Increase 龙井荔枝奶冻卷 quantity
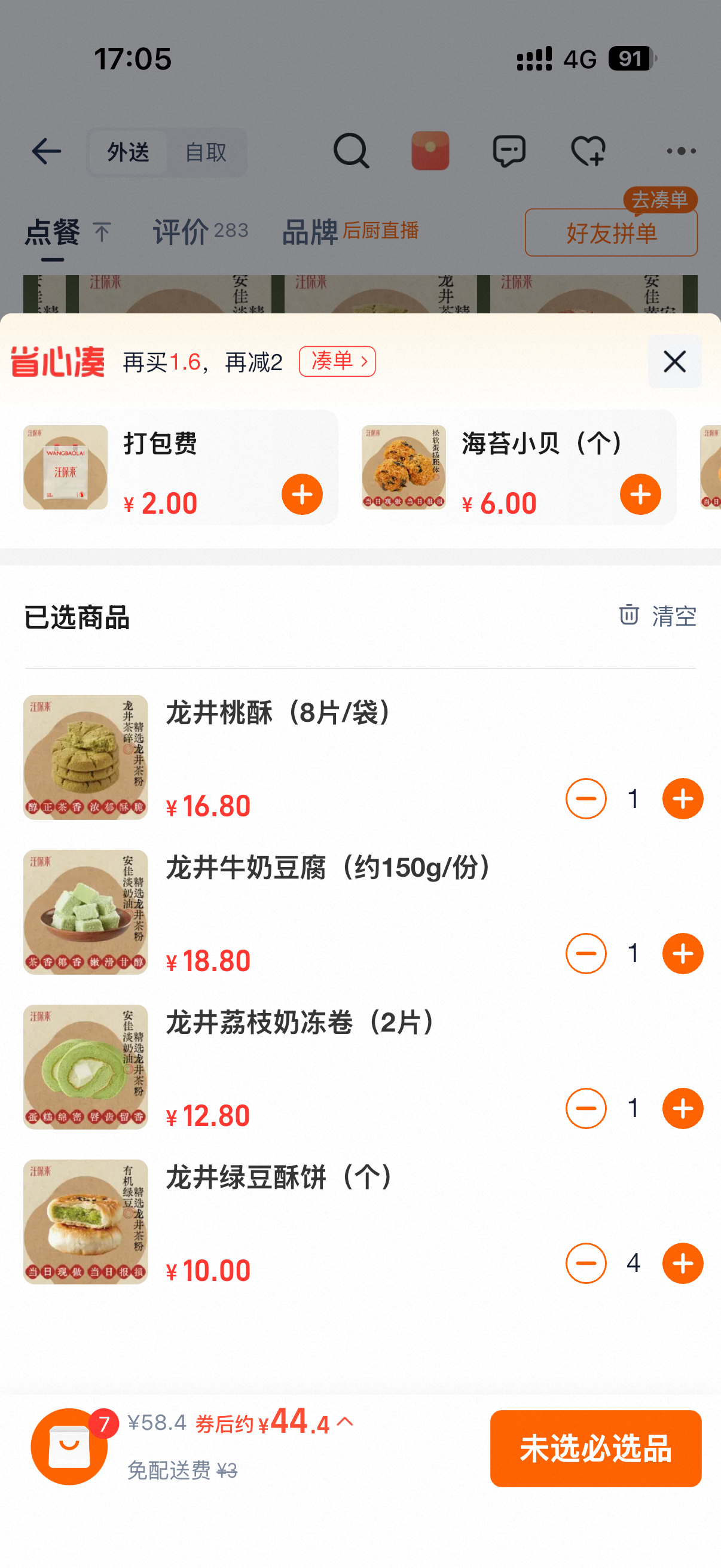This screenshot has width=721, height=1568. (x=682, y=1109)
